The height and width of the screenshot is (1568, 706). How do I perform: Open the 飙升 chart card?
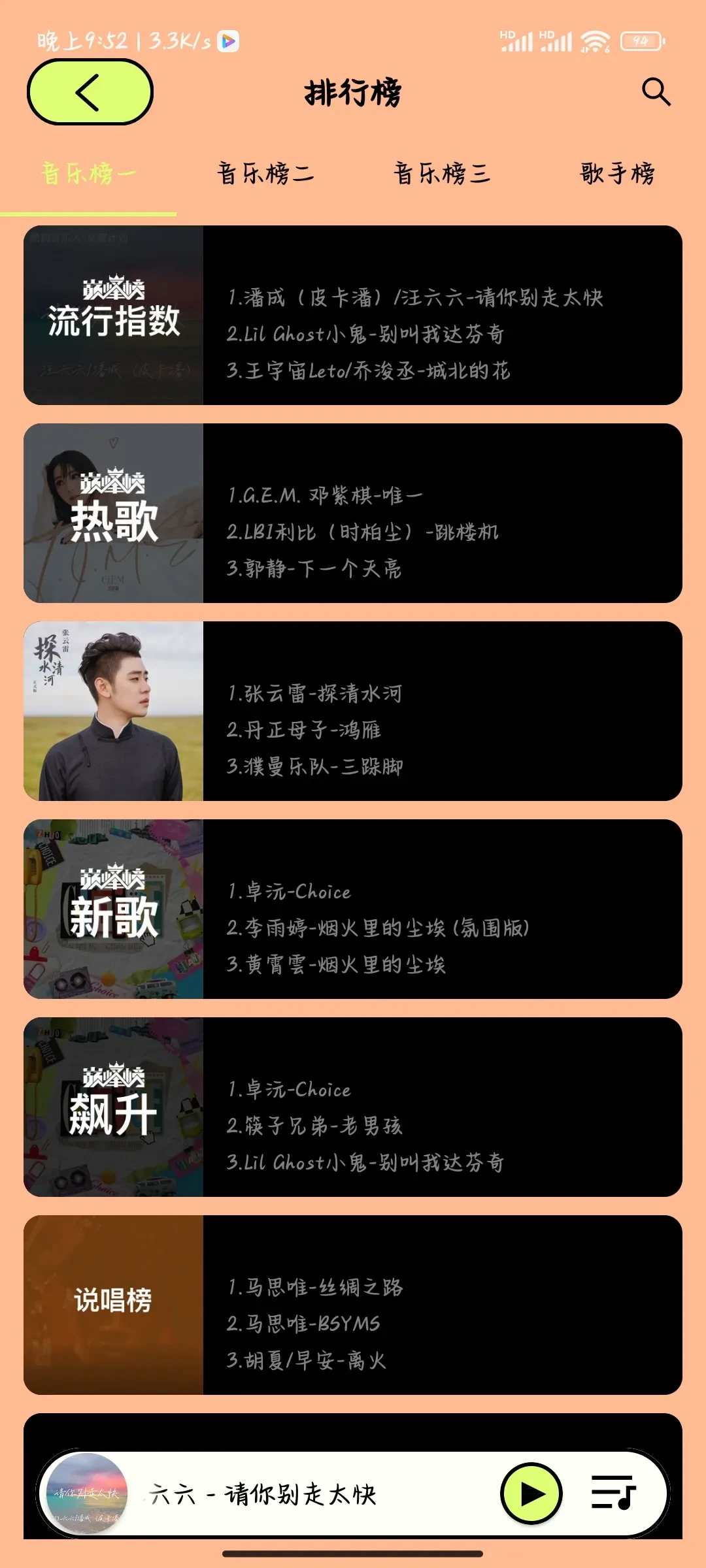(x=353, y=1107)
